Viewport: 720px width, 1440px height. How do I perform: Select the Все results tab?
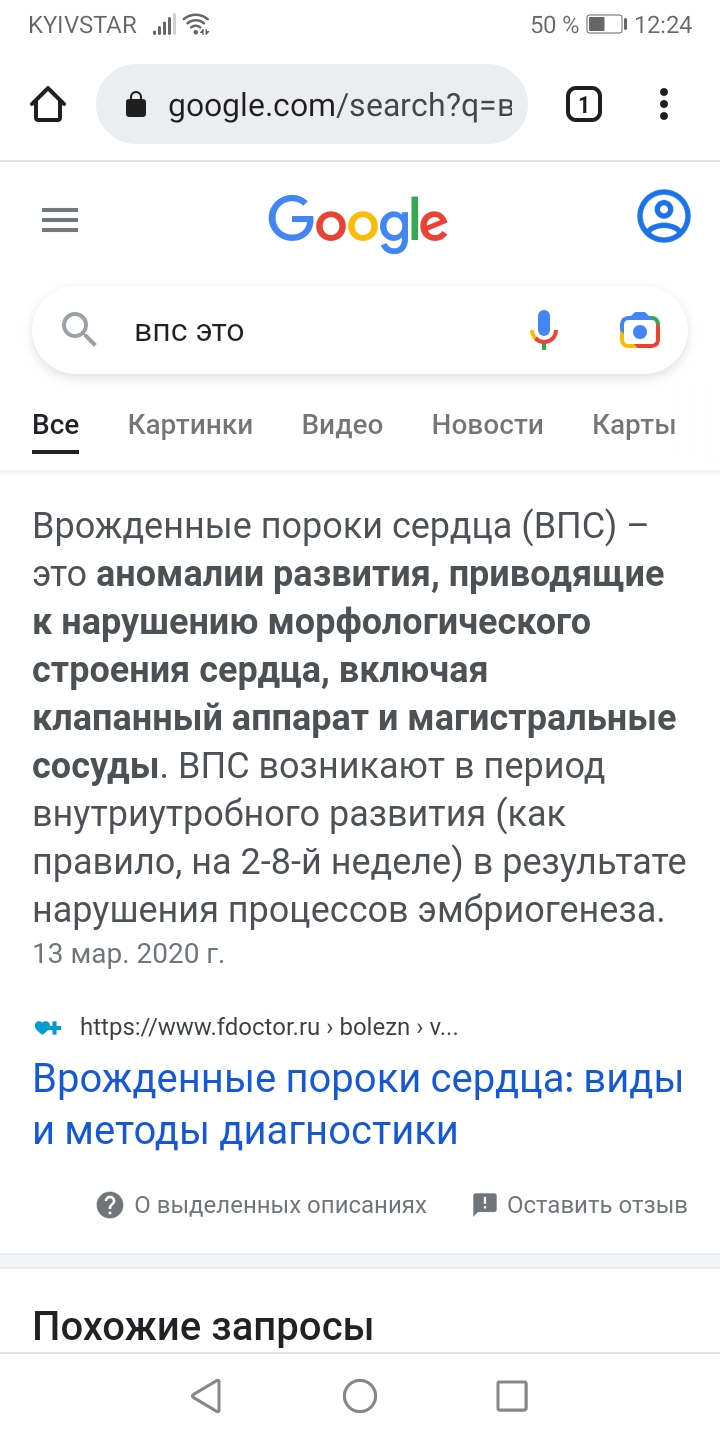[56, 425]
